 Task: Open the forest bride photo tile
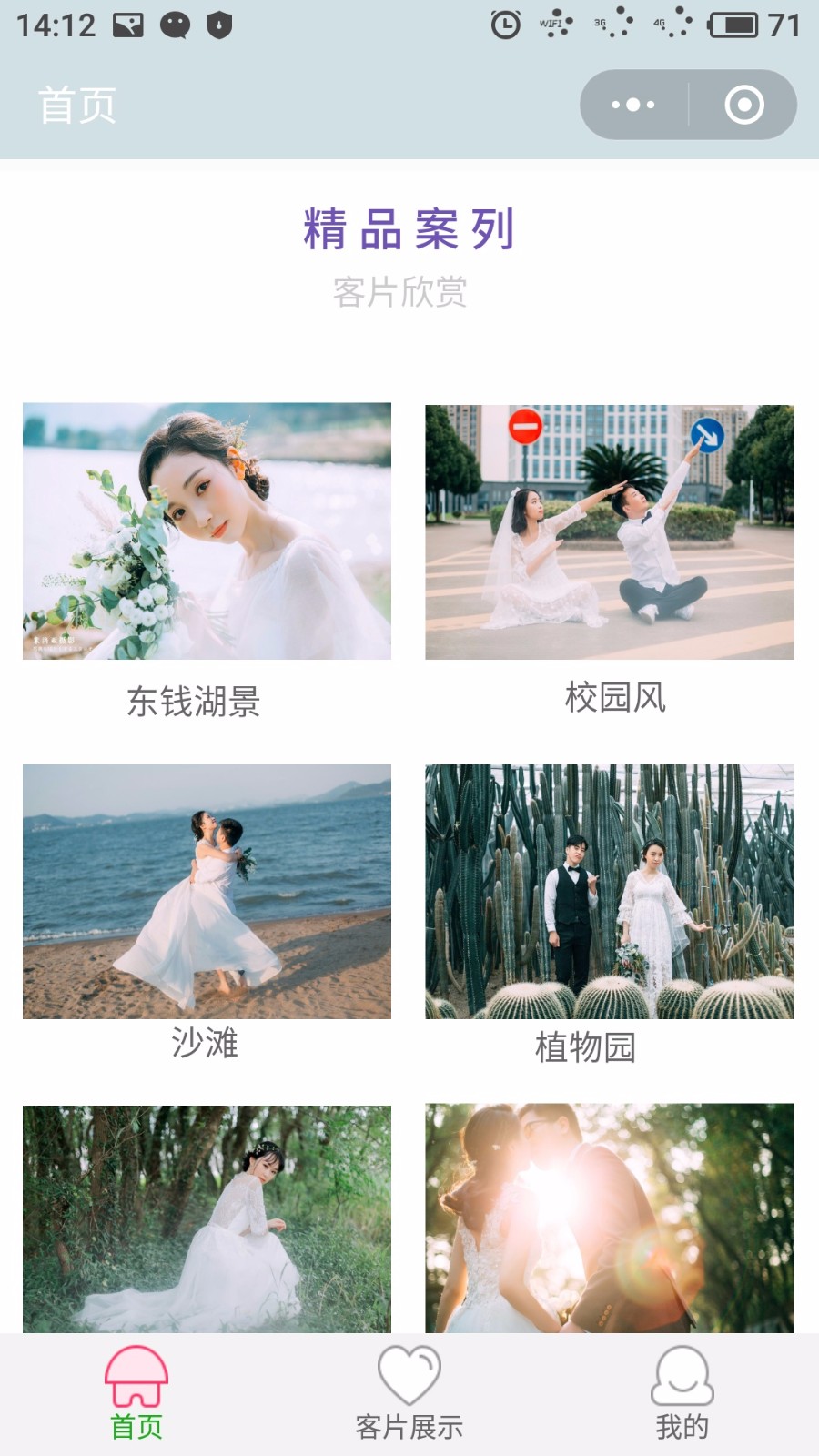(x=207, y=1219)
